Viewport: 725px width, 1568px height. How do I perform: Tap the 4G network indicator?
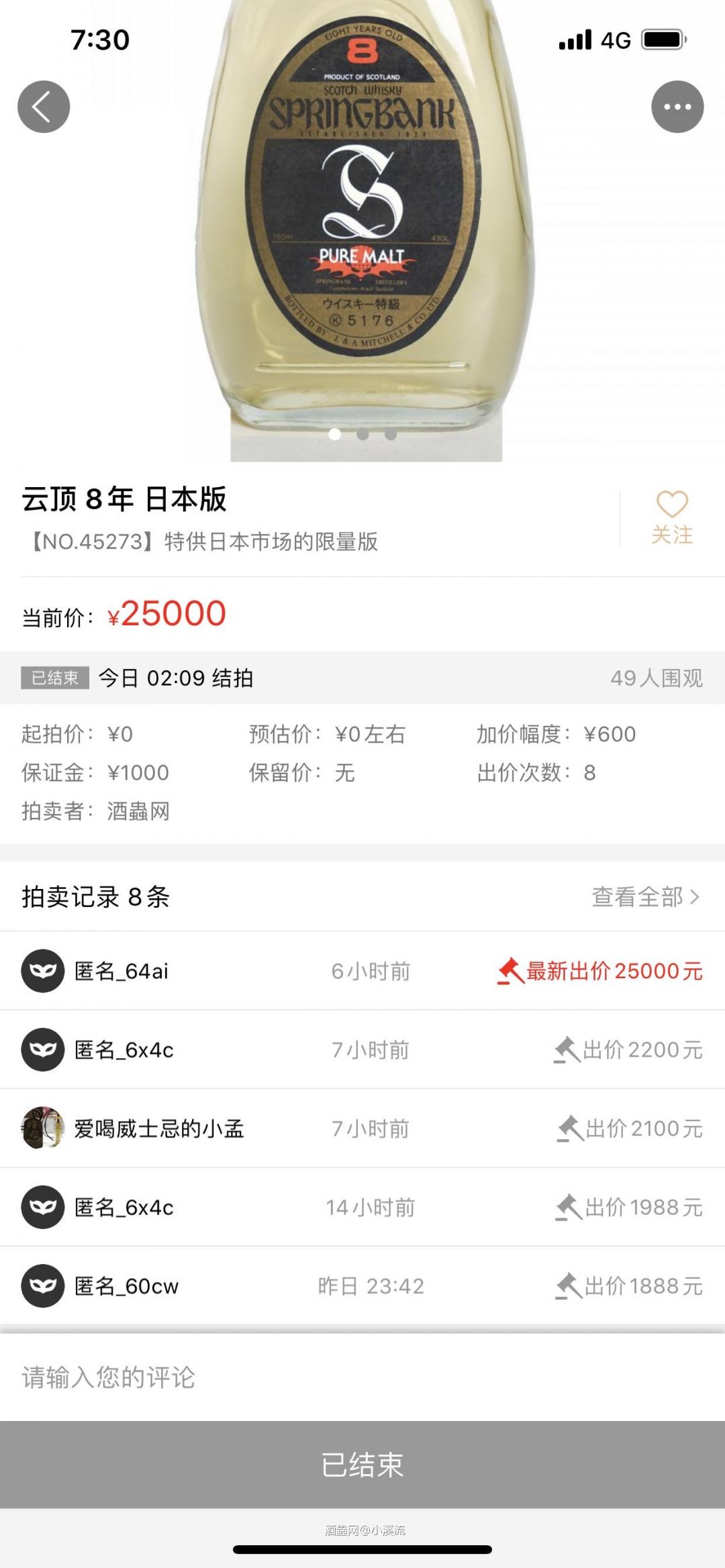[x=616, y=40]
